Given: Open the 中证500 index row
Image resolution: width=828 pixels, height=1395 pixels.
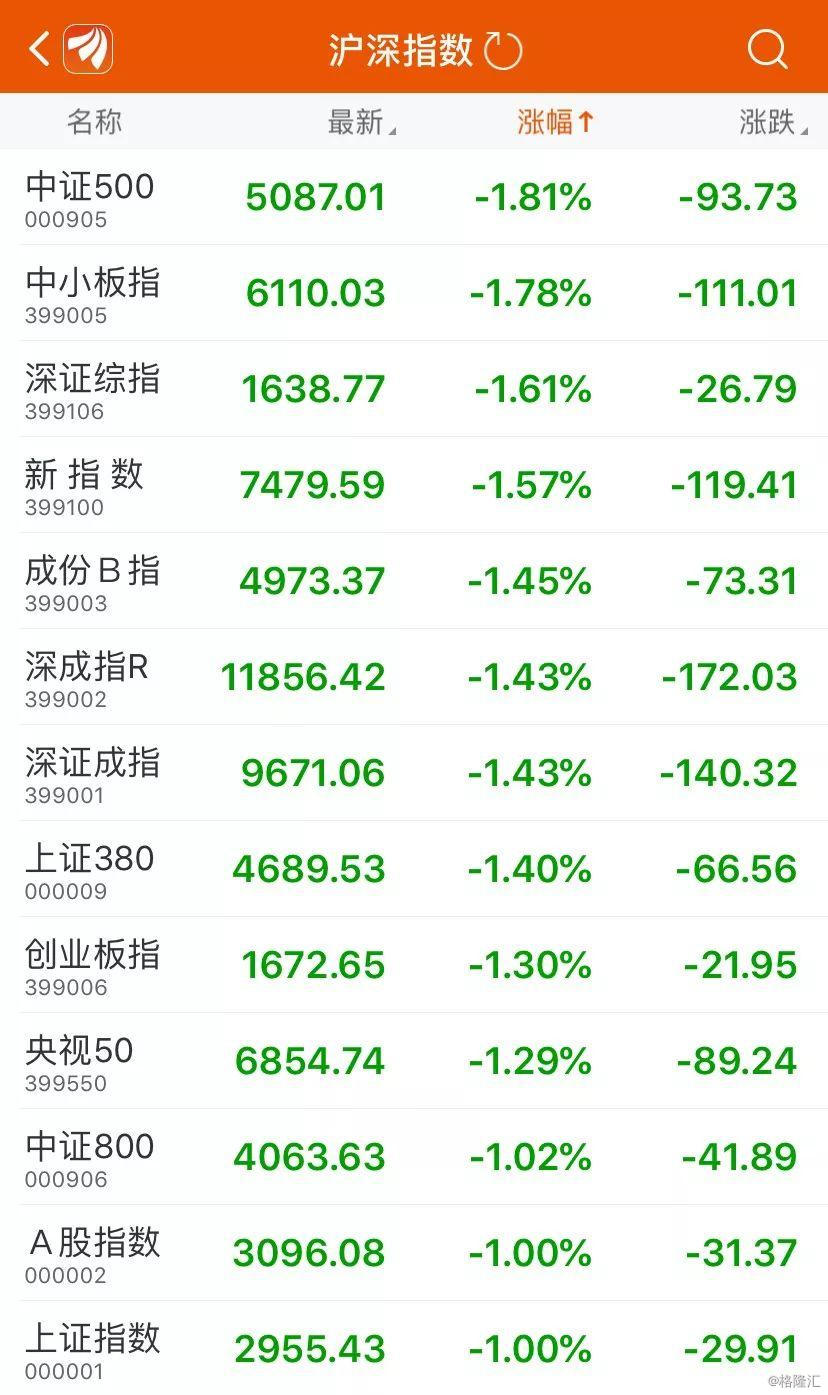Looking at the screenshot, I should pos(414,197).
